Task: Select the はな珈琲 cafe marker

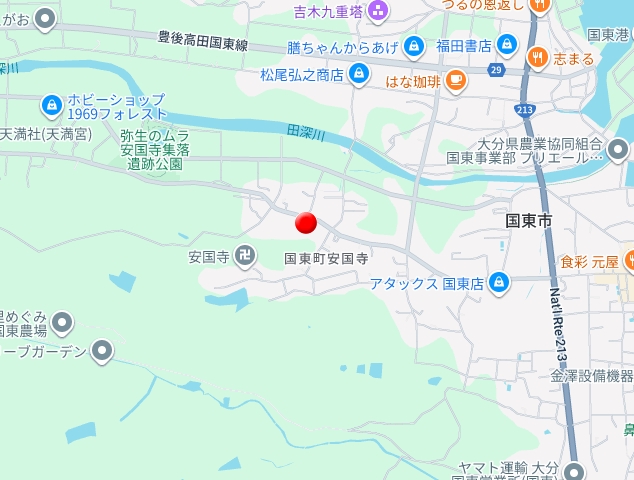Action: pos(456,80)
